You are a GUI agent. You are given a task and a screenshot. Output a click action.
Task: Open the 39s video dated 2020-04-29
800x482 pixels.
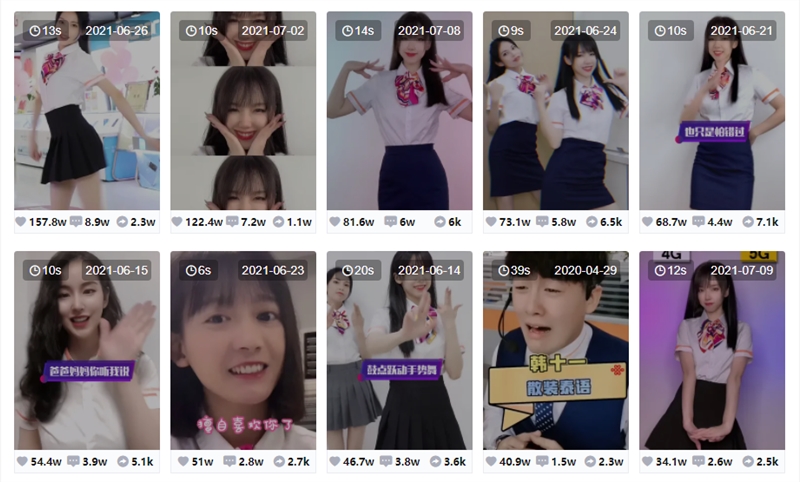click(x=556, y=352)
